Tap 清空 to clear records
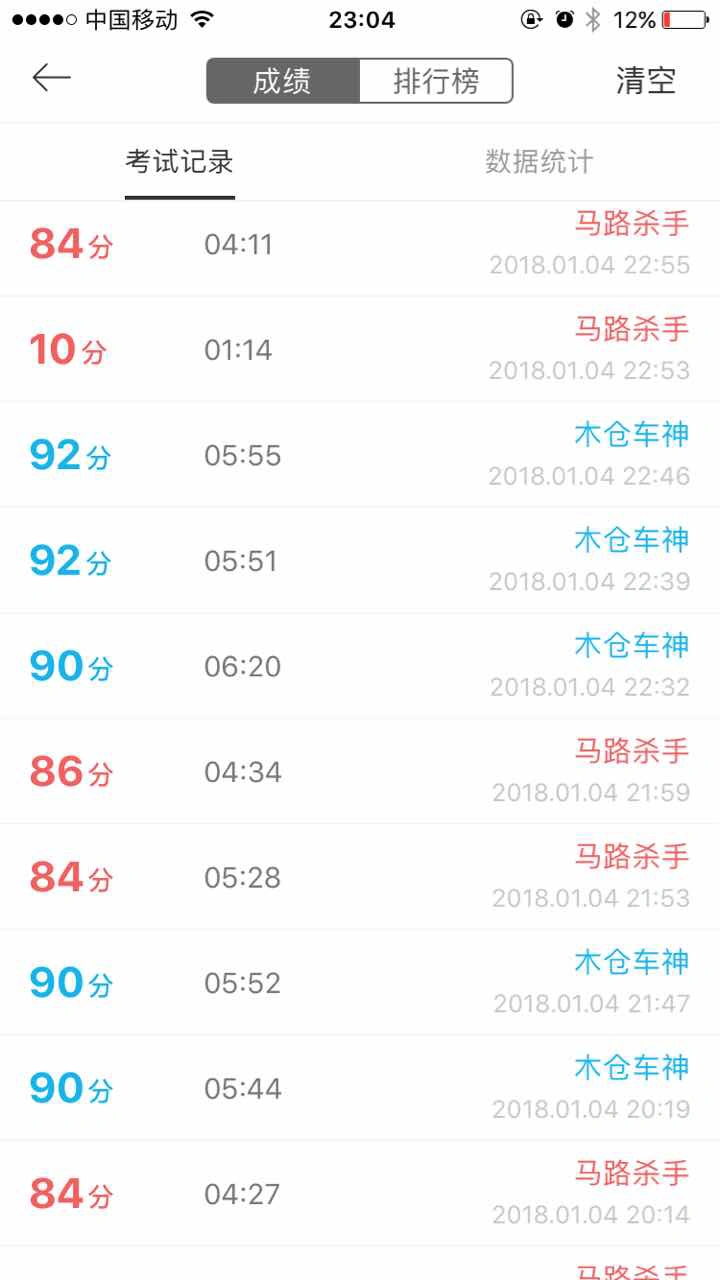 click(x=646, y=81)
